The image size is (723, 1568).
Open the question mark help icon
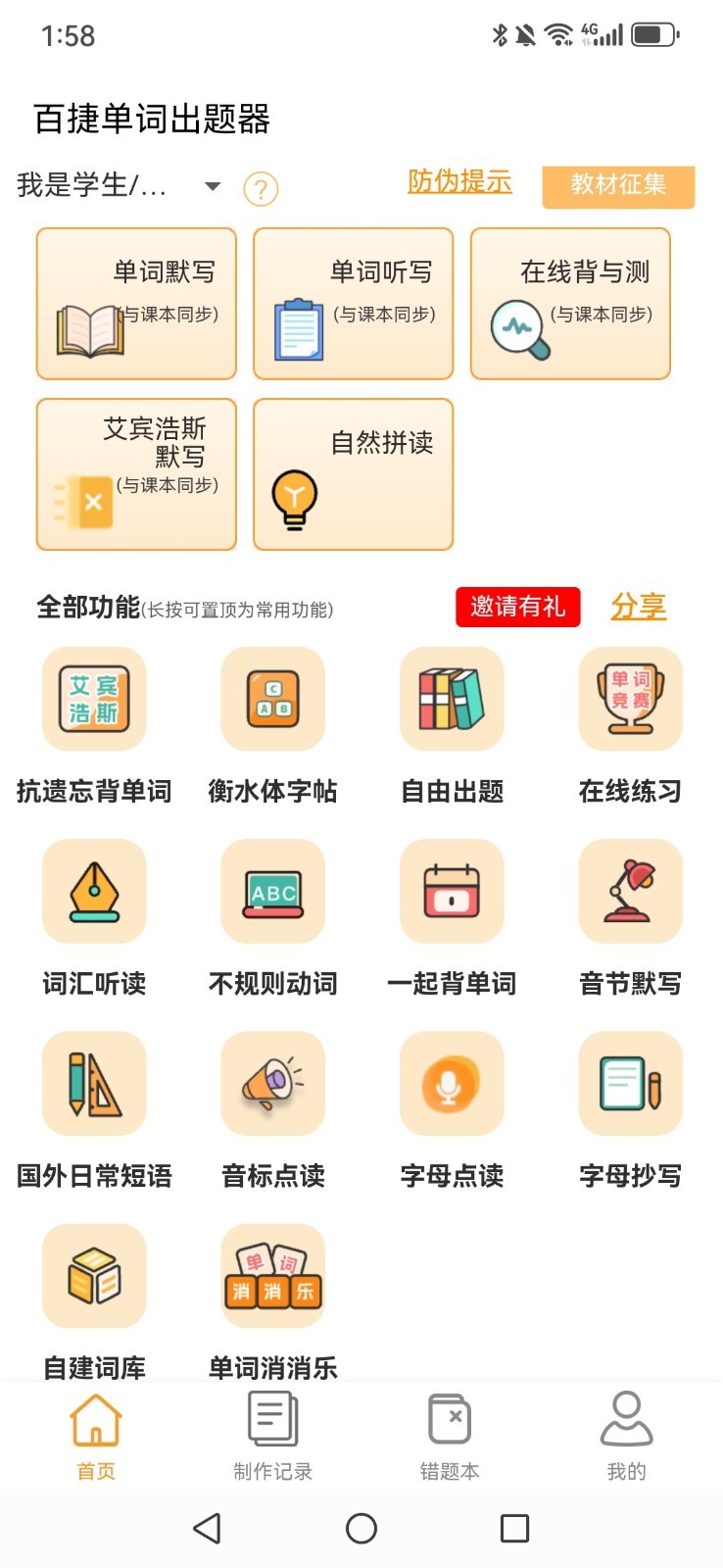click(261, 188)
